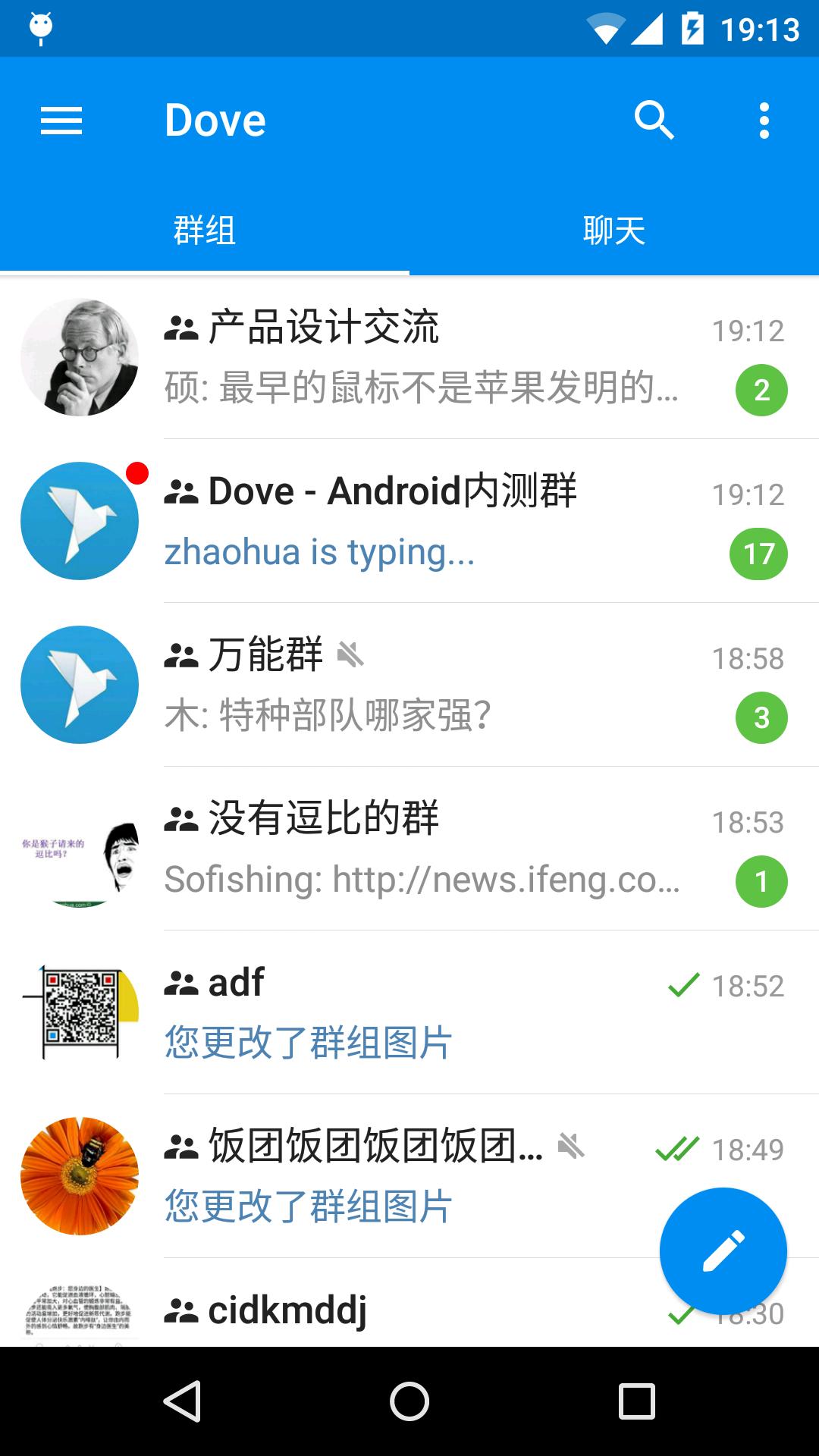Image resolution: width=819 pixels, height=1456 pixels.
Task: Open the Dove - Android内测群 group
Action: click(425, 521)
